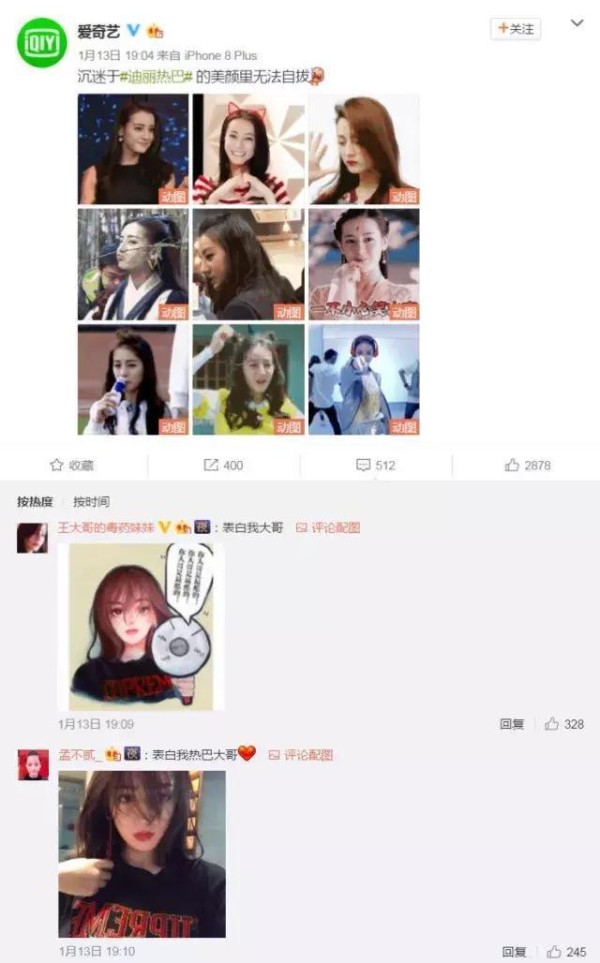Viewport: 600px width, 963px height.
Task: Expand the post options chevron
Action: coord(577,23)
